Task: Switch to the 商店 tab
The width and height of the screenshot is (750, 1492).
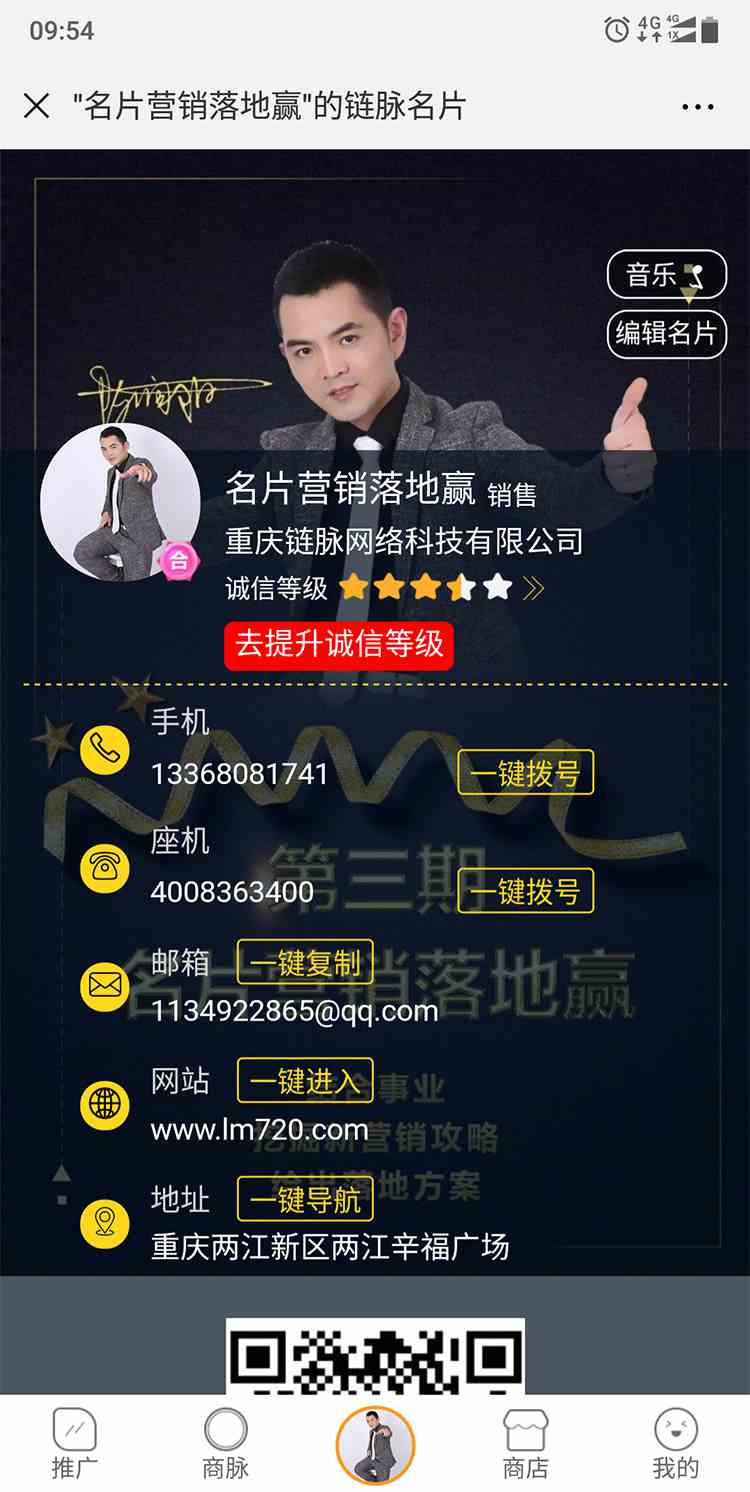Action: [525, 1444]
